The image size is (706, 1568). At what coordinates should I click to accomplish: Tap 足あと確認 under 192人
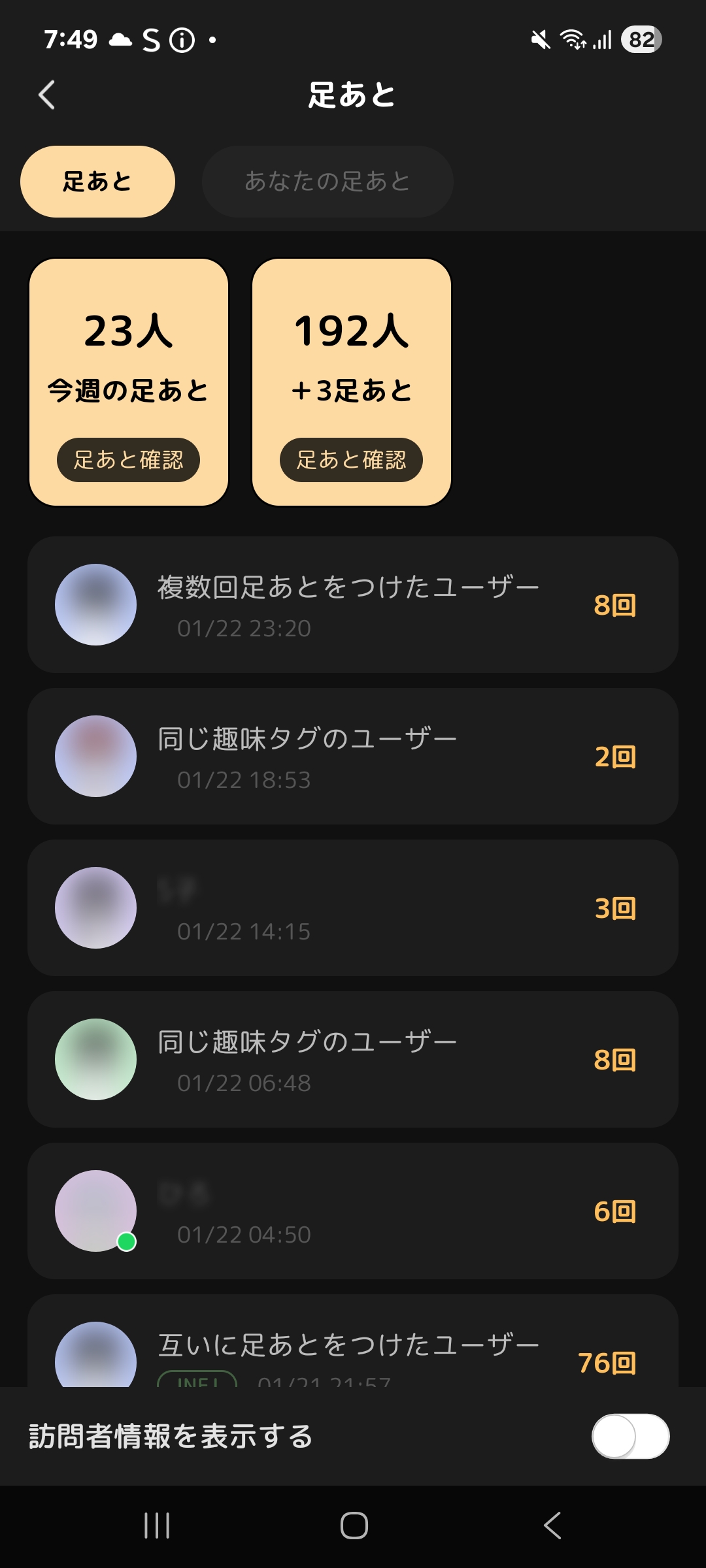(x=350, y=460)
